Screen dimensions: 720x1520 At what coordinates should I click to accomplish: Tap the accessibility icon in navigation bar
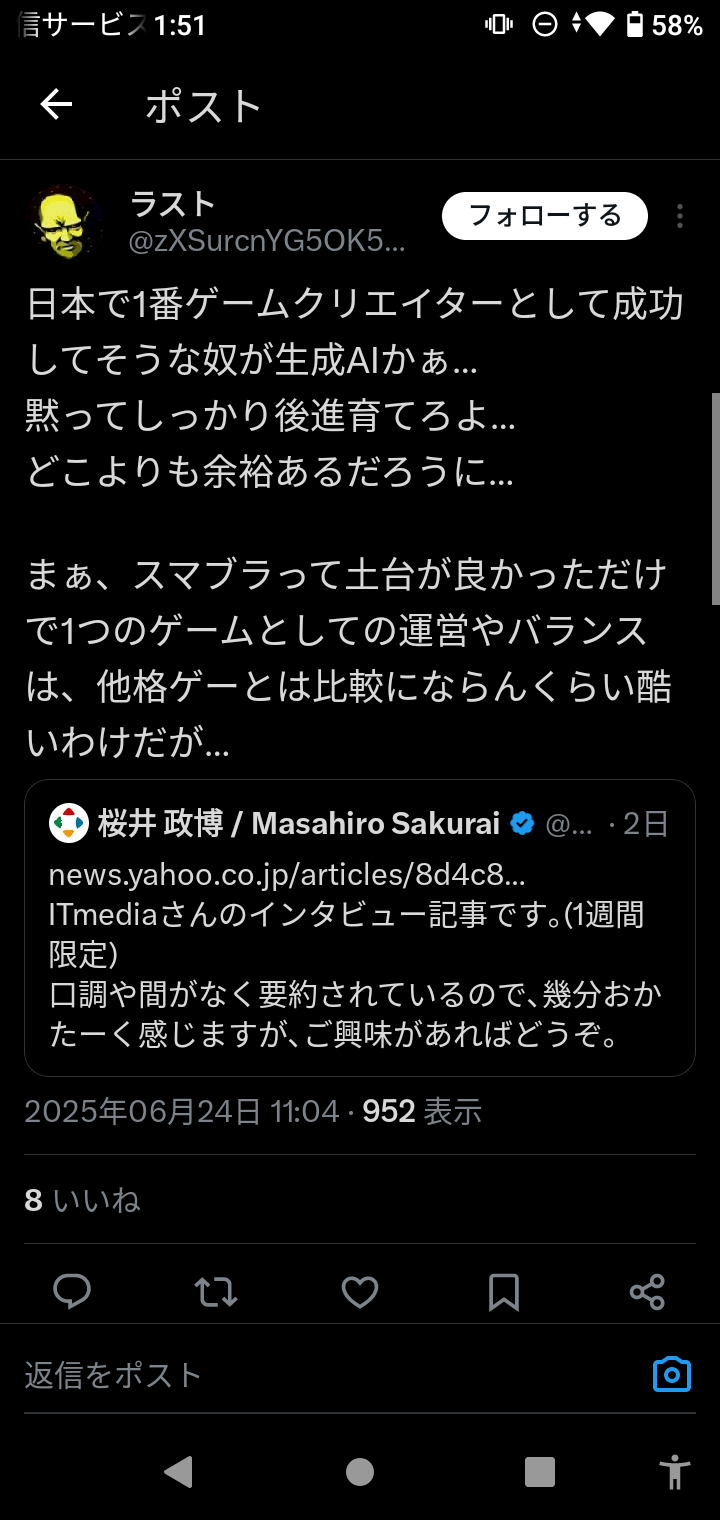click(675, 1471)
